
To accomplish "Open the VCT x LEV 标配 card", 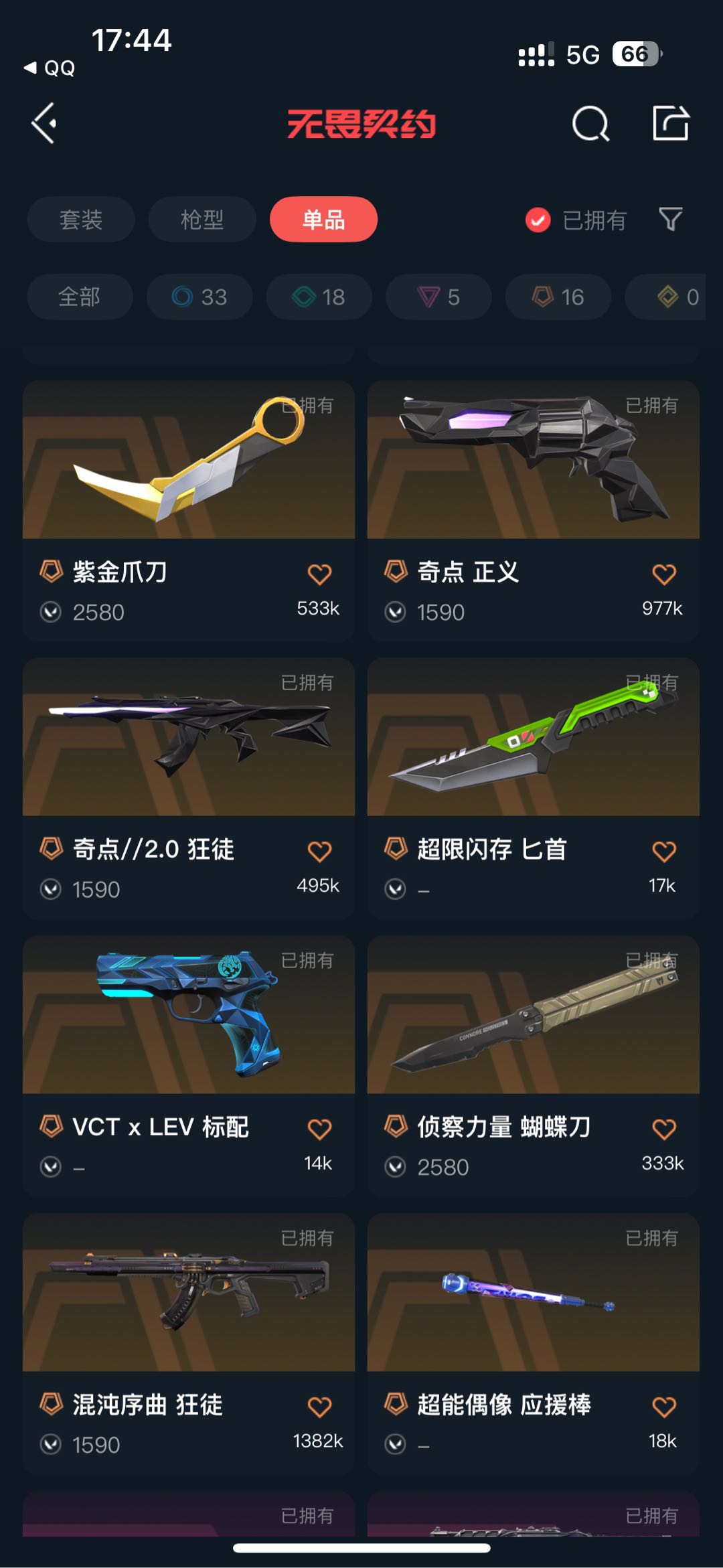I will [189, 1067].
